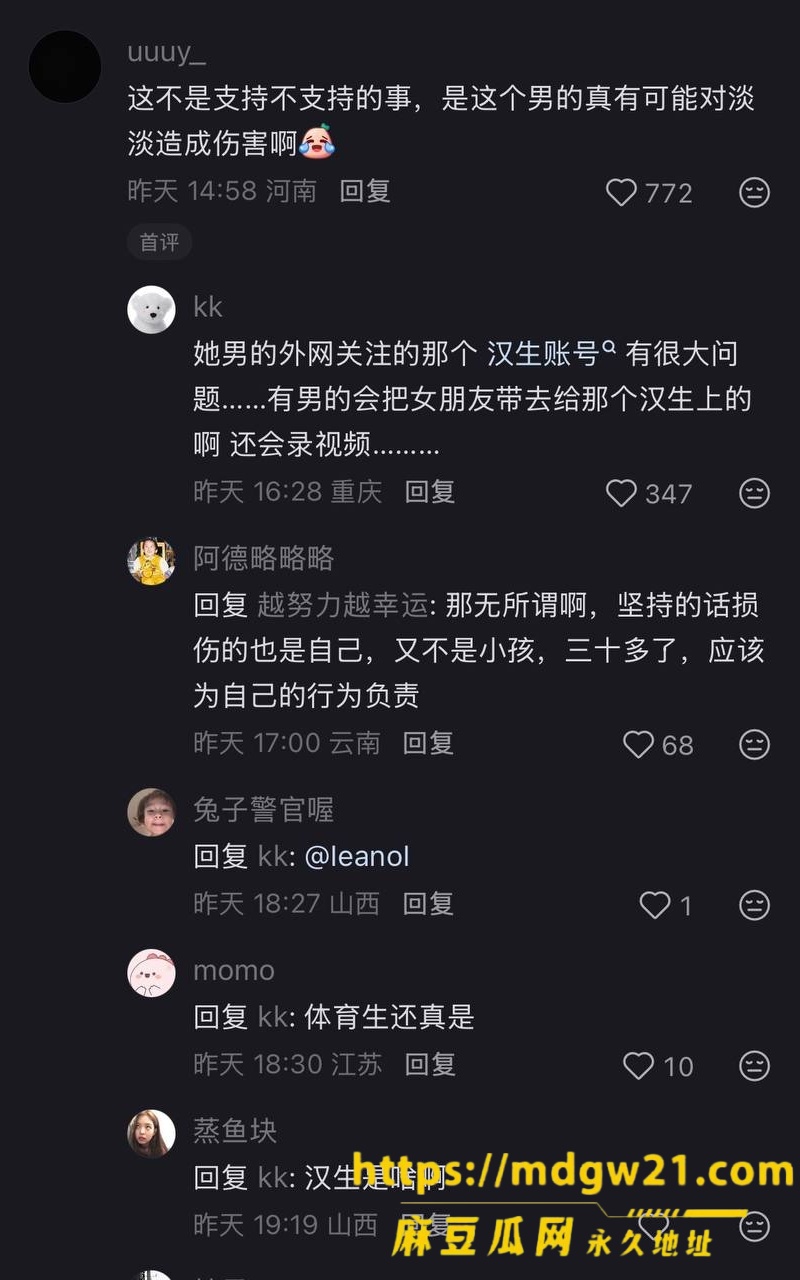Open 蒸鱼块's profile avatar

(x=151, y=1133)
